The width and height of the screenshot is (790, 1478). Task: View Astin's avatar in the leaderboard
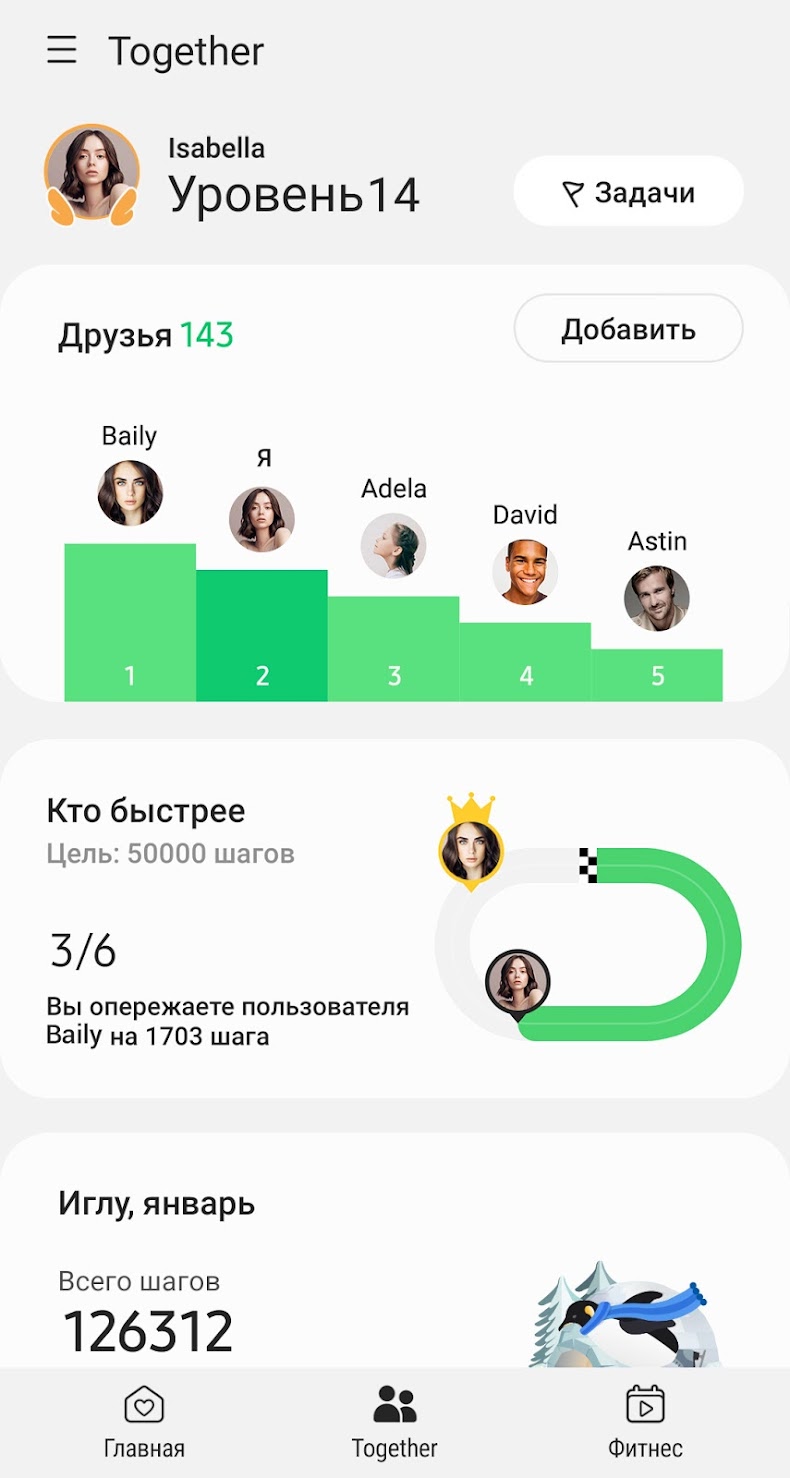(x=657, y=598)
